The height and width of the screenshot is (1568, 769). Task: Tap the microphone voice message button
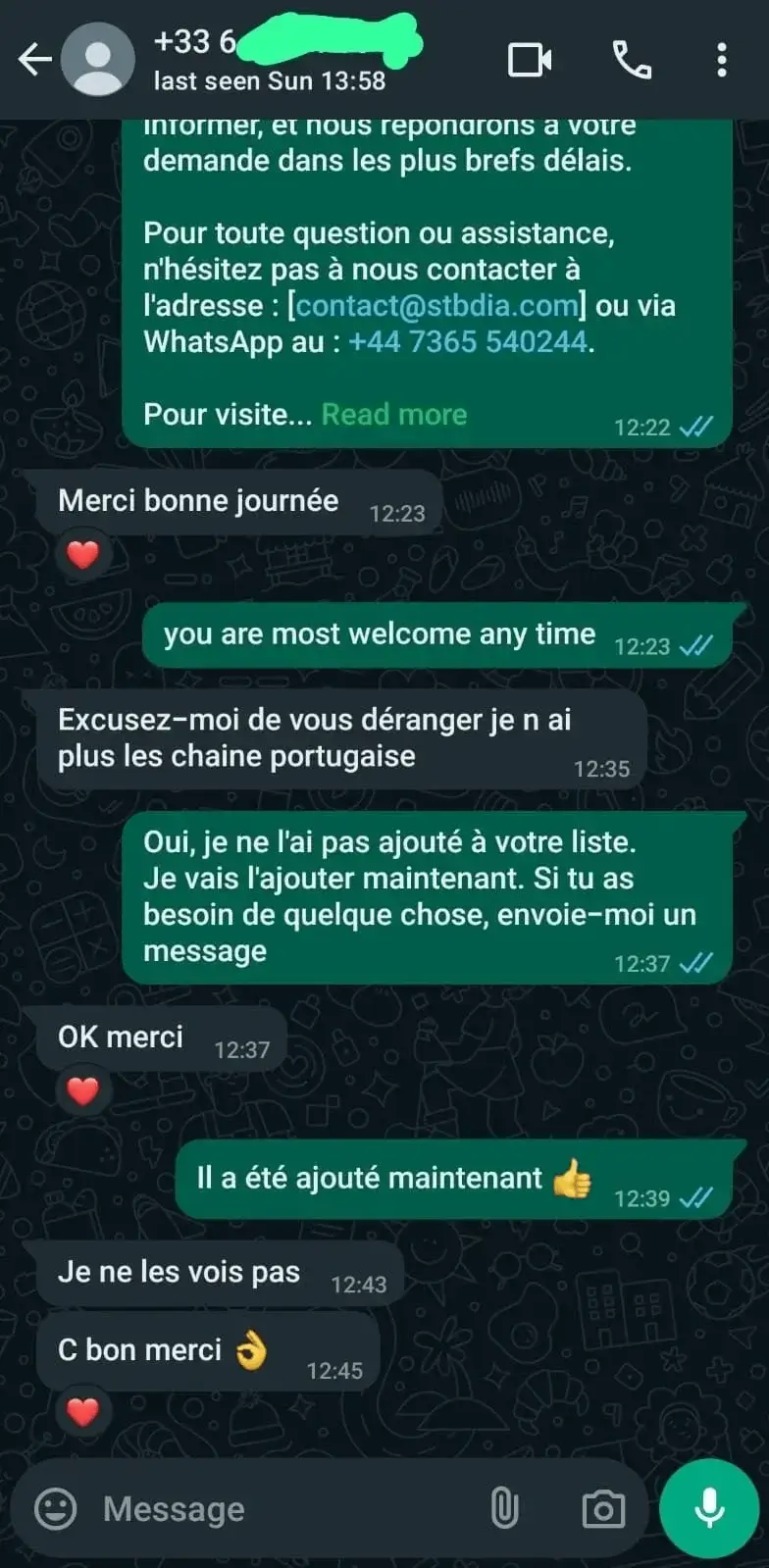(709, 1508)
